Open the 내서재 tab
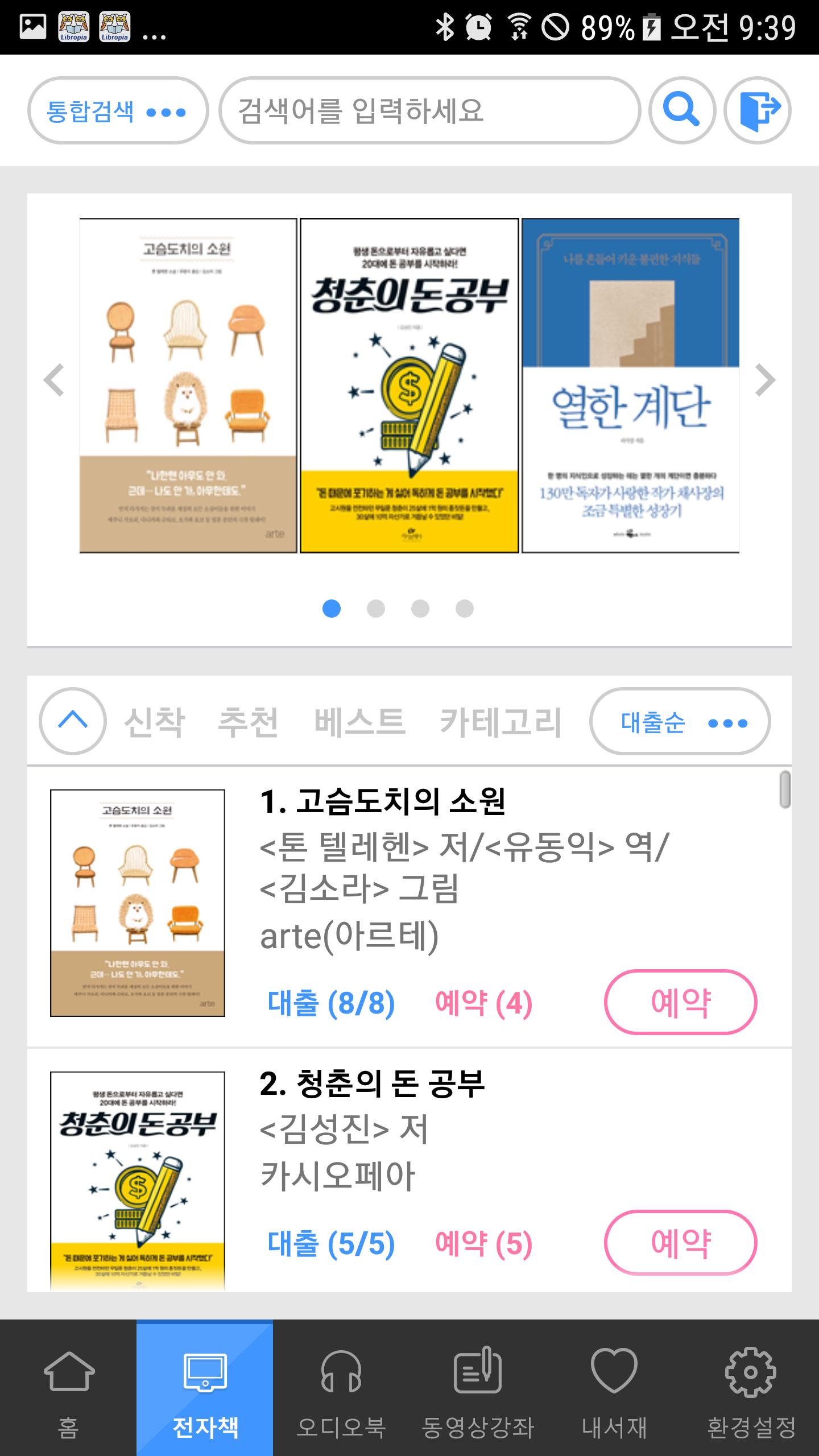Viewport: 819px width, 1456px height. click(x=614, y=1388)
